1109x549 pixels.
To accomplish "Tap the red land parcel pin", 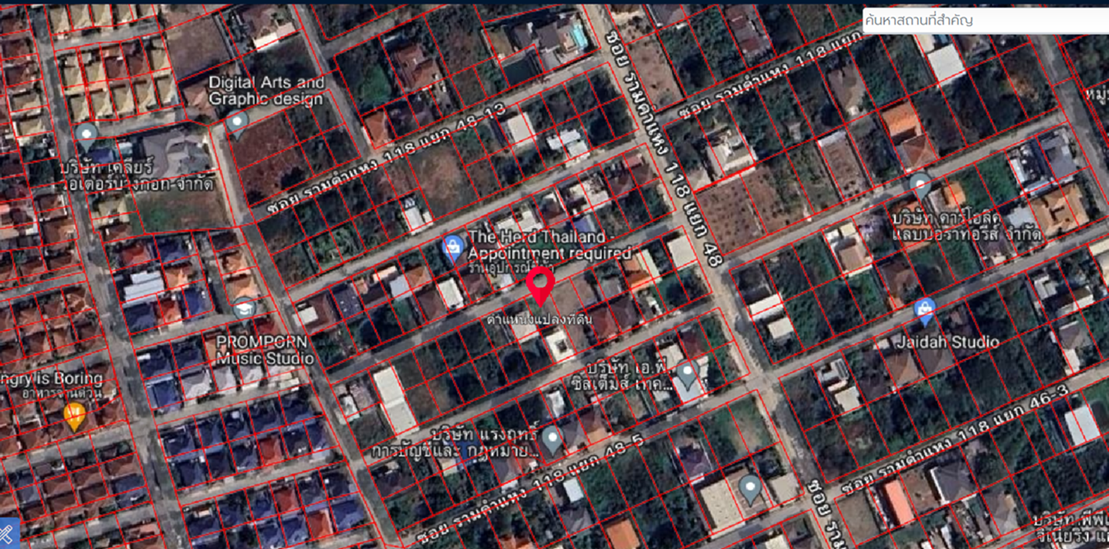I will point(540,285).
